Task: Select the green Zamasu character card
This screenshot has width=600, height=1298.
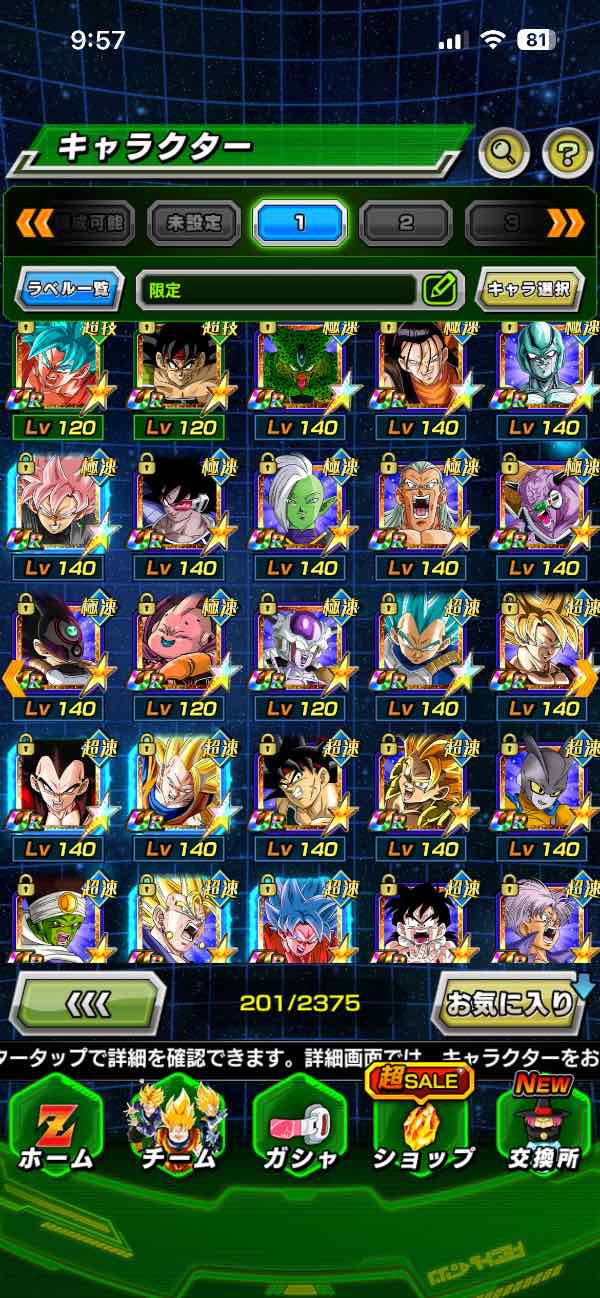Action: click(300, 512)
